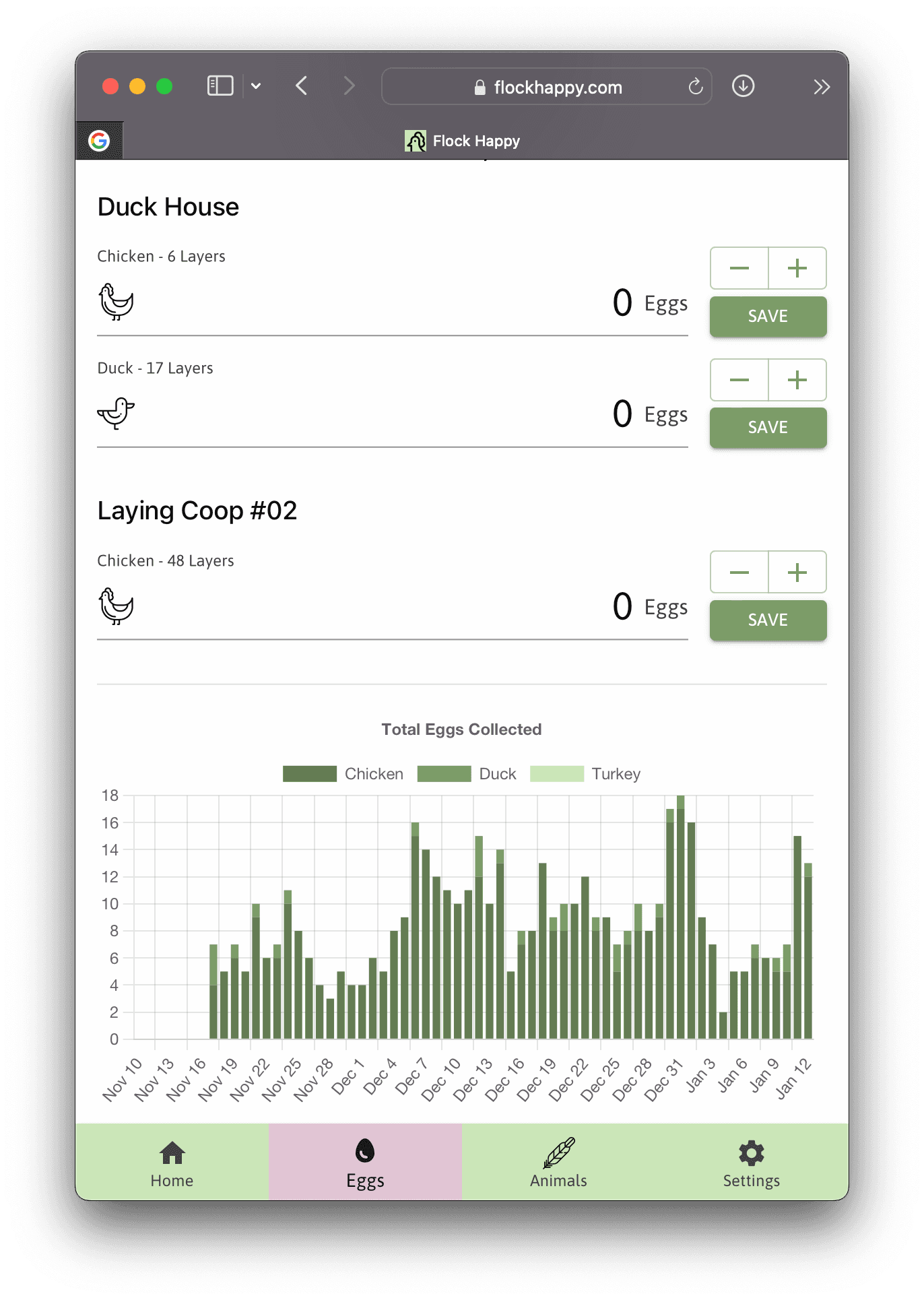Screen dimensions: 924x1300
Task: Save Duck House chicken eggs
Action: [x=768, y=317]
